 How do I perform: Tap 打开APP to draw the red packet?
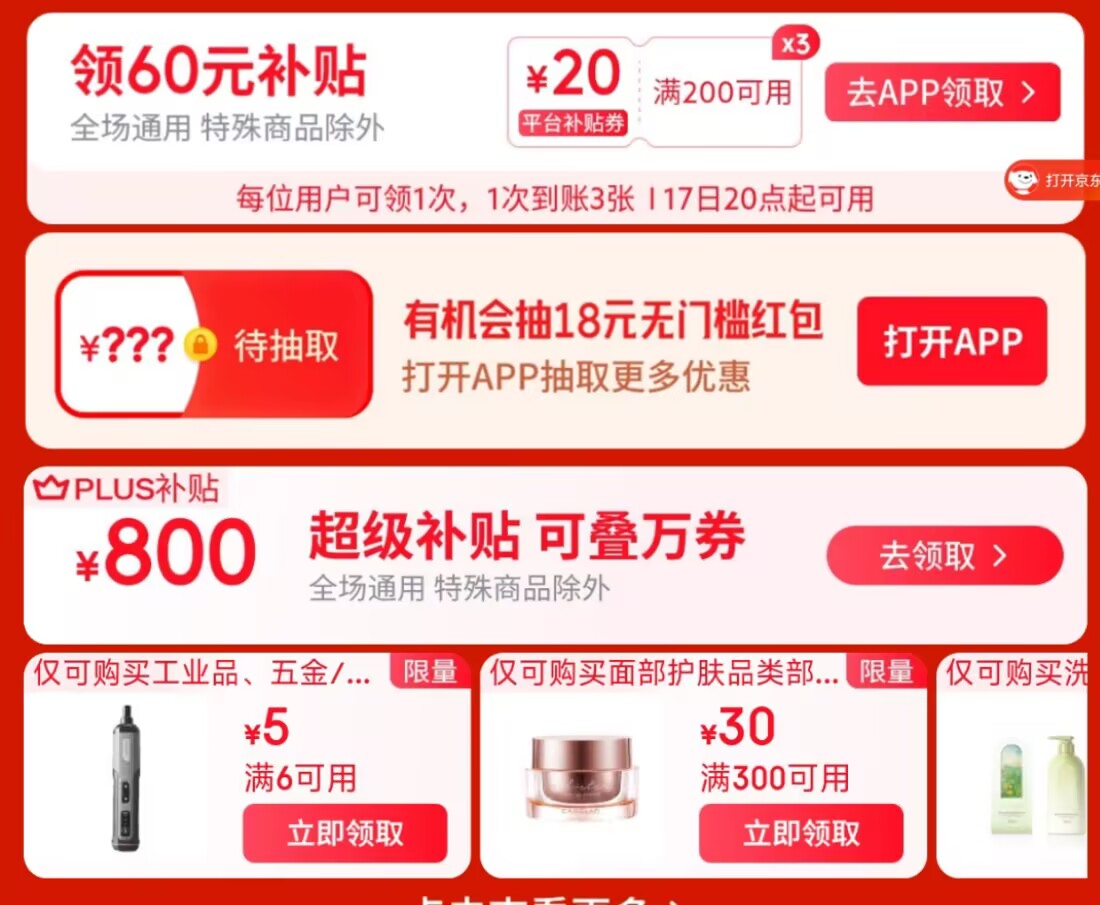click(951, 341)
